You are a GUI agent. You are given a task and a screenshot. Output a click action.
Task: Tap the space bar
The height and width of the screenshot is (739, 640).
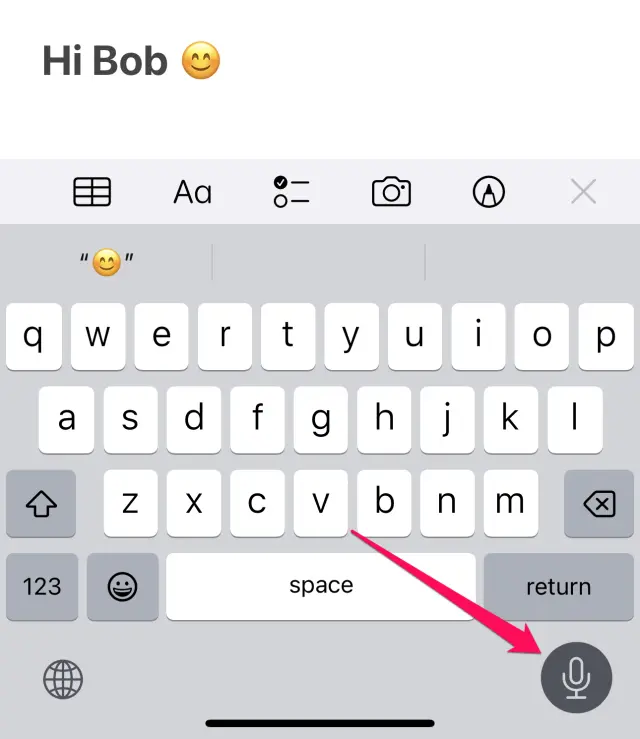click(x=320, y=587)
